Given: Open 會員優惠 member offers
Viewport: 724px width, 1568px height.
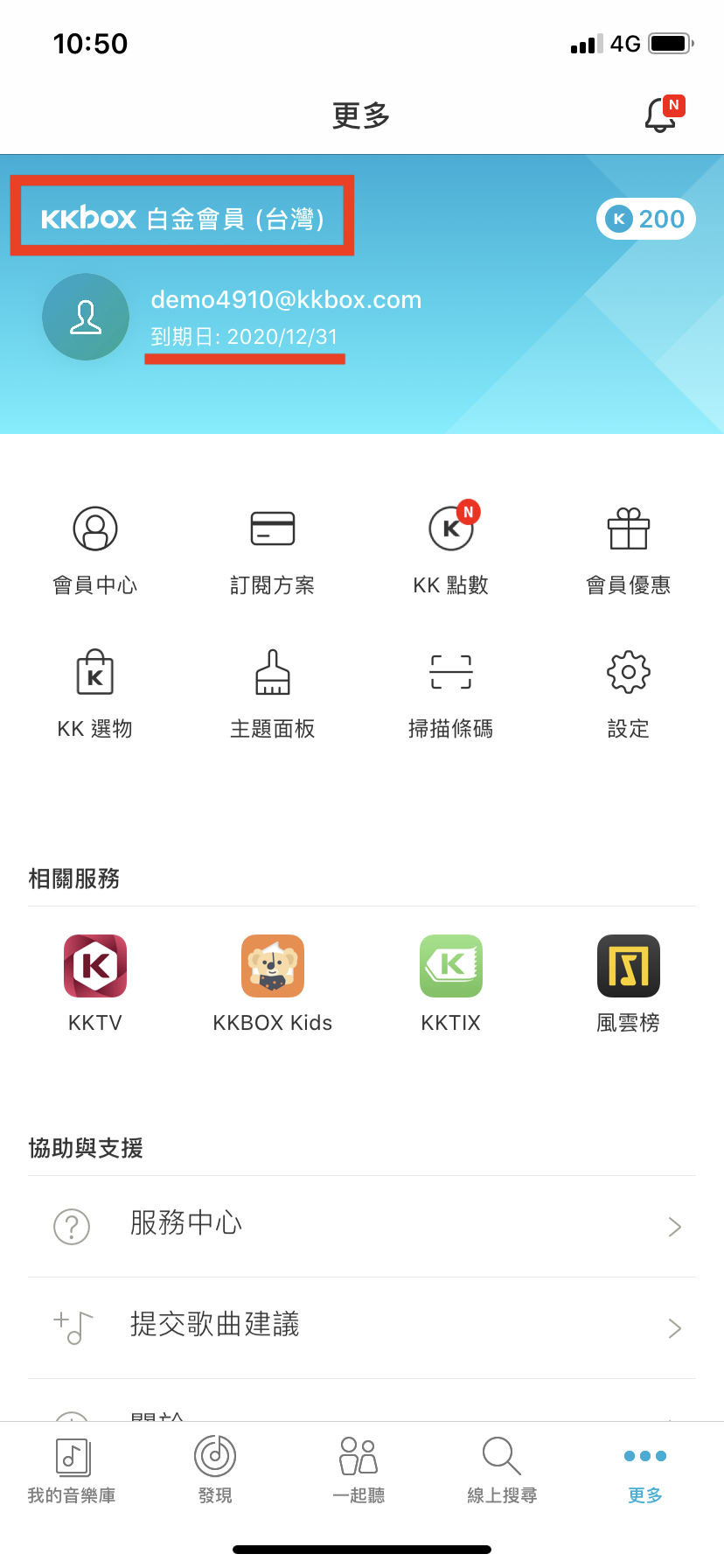Looking at the screenshot, I should pos(628,549).
